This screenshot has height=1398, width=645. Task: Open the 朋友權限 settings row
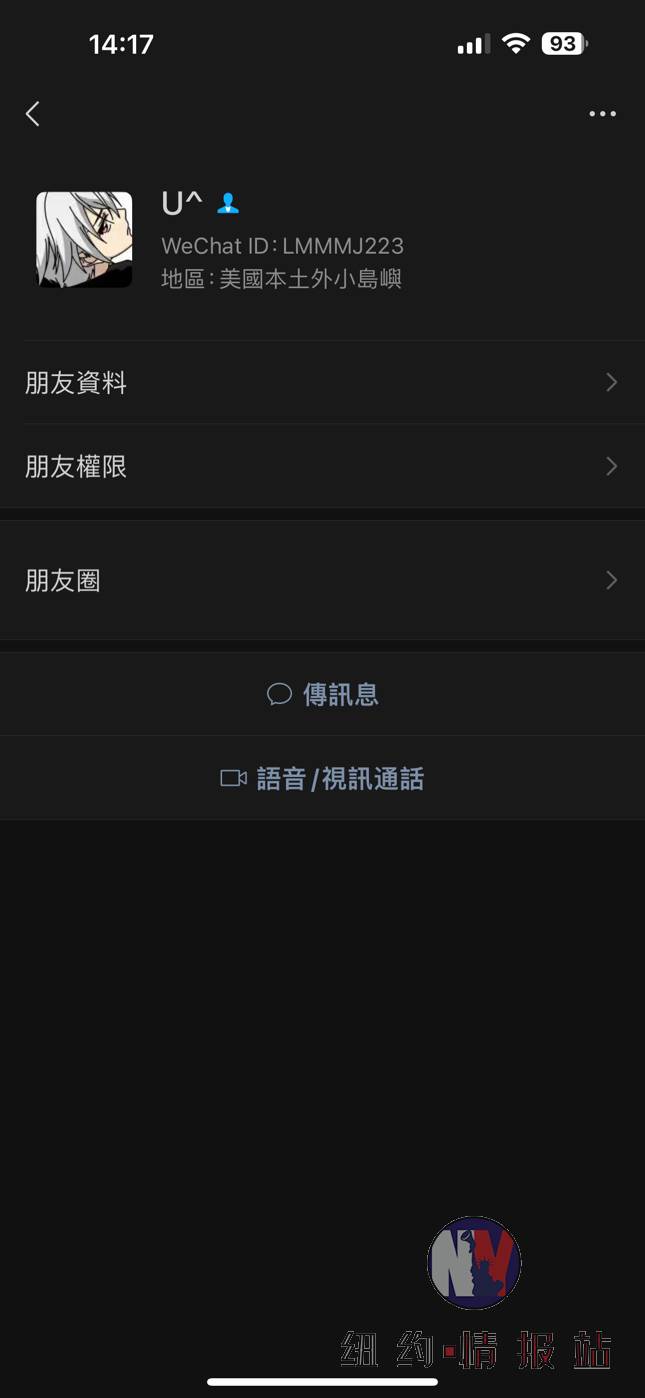322,466
